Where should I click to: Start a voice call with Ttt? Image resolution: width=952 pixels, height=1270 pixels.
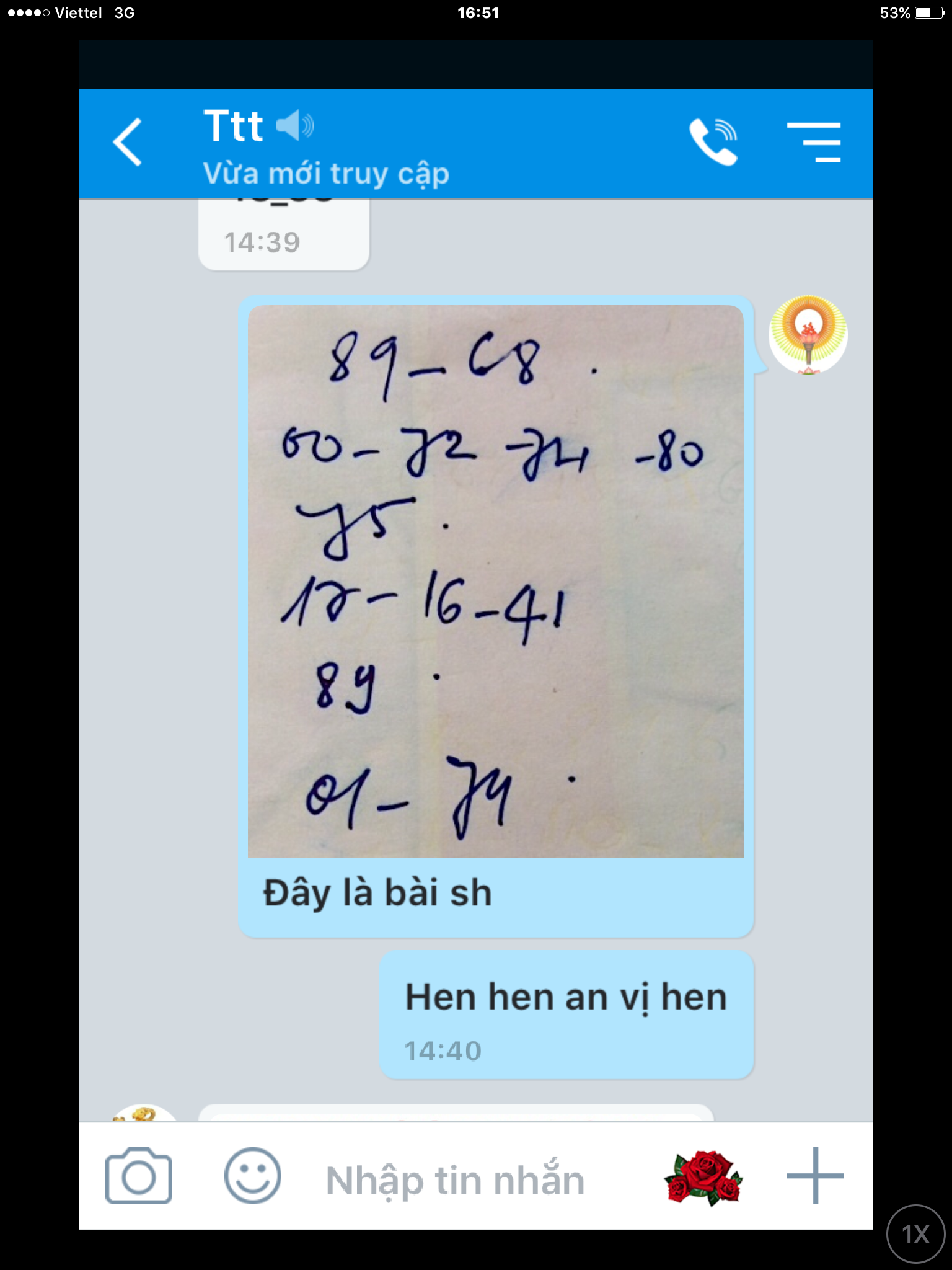pyautogui.click(x=713, y=142)
